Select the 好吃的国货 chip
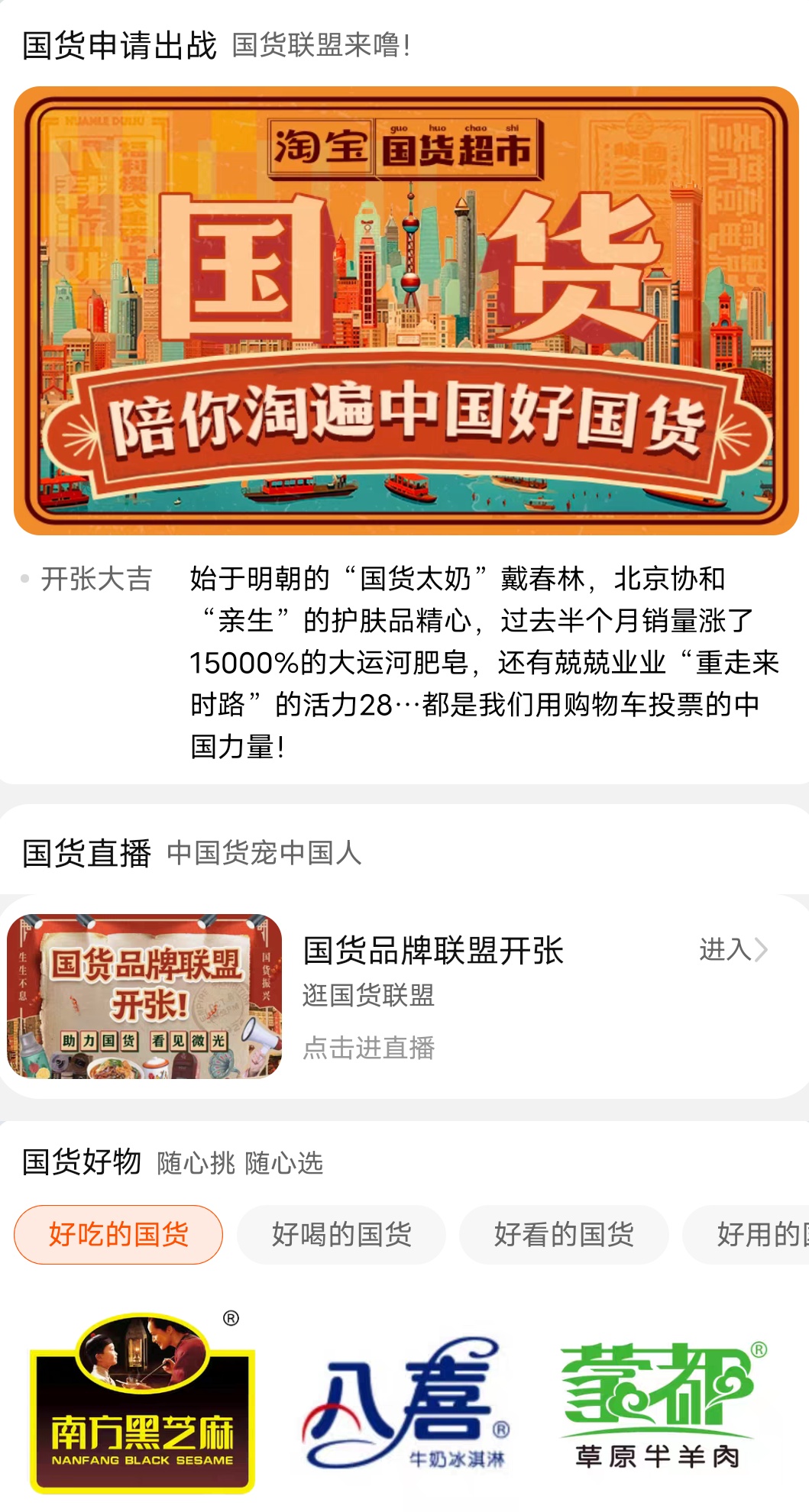809x1512 pixels. click(118, 1234)
